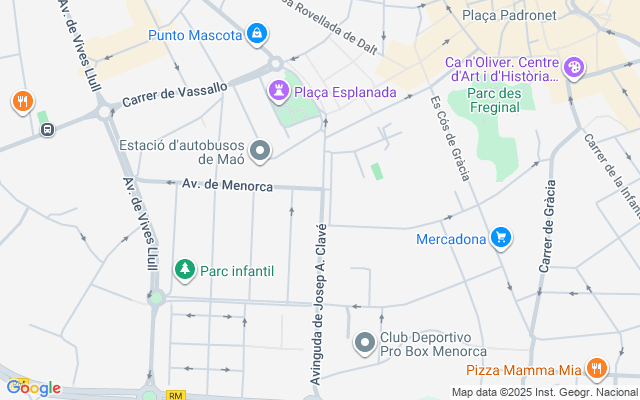Image resolution: width=640 pixels, height=400 pixels.
Task: Open the Punto Mascota shop marker
Action: pos(258,35)
